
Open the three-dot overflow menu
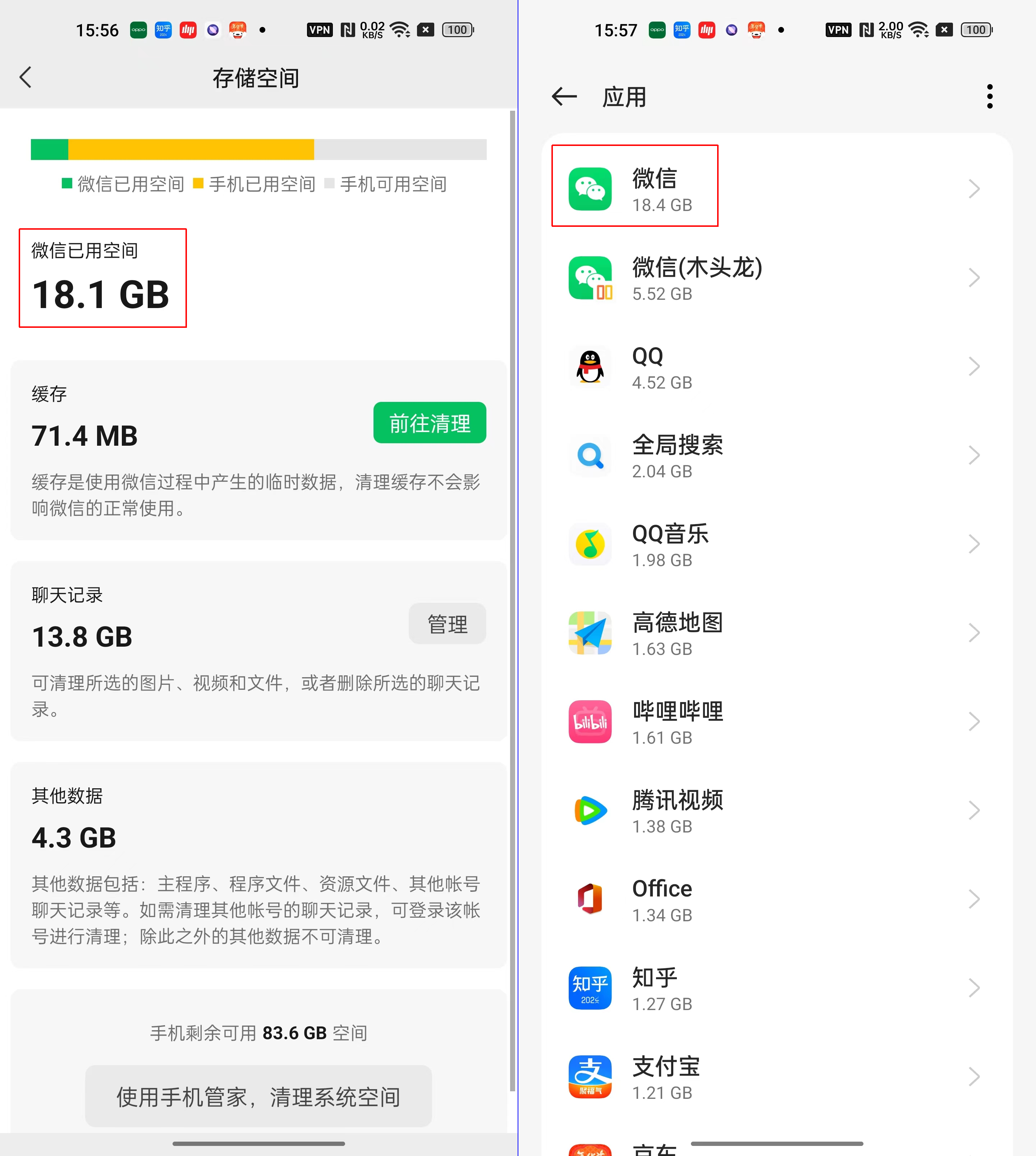point(990,97)
